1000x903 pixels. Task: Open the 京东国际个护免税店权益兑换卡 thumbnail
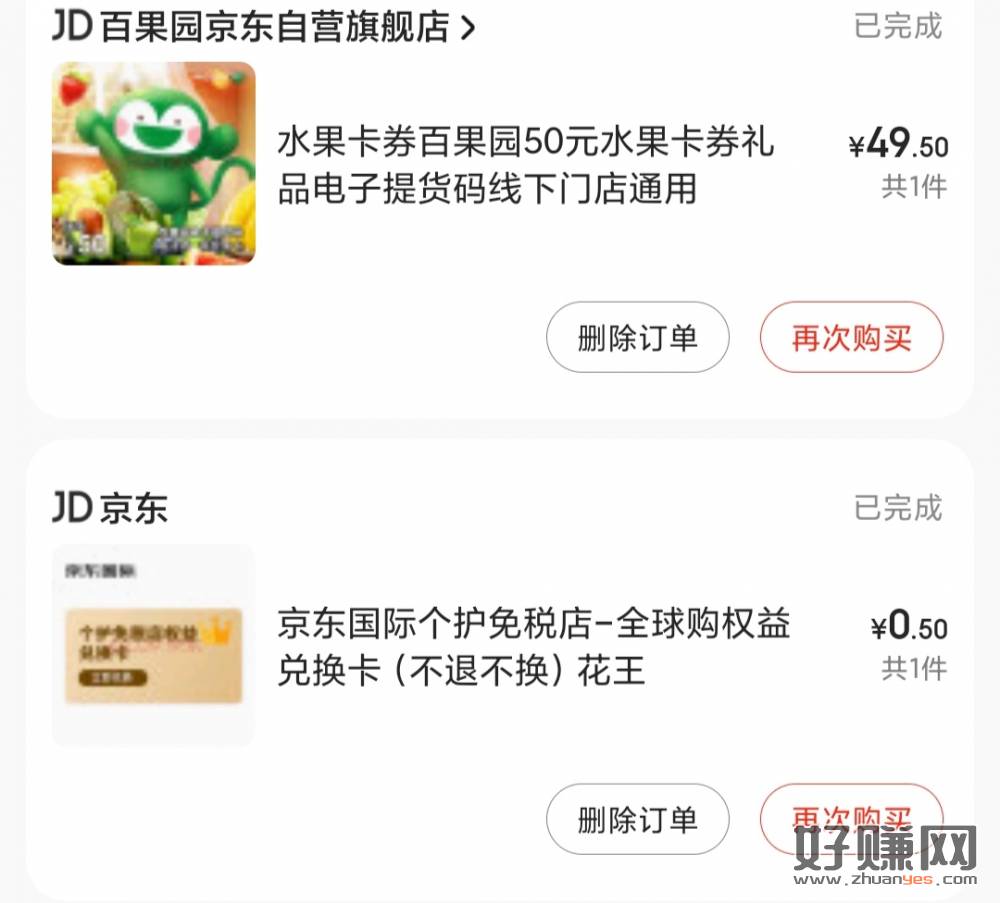(154, 646)
